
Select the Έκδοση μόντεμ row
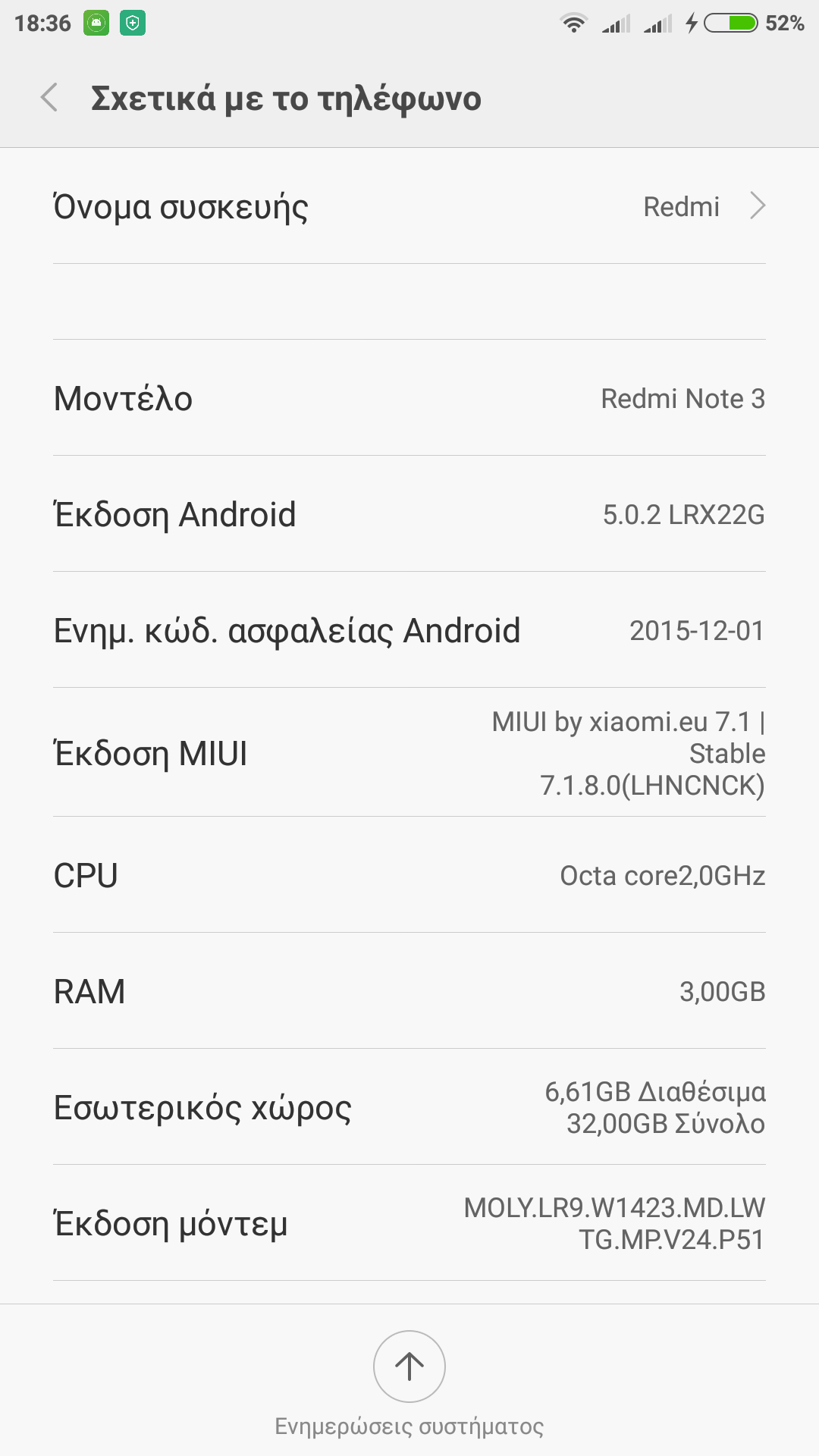point(409,1223)
